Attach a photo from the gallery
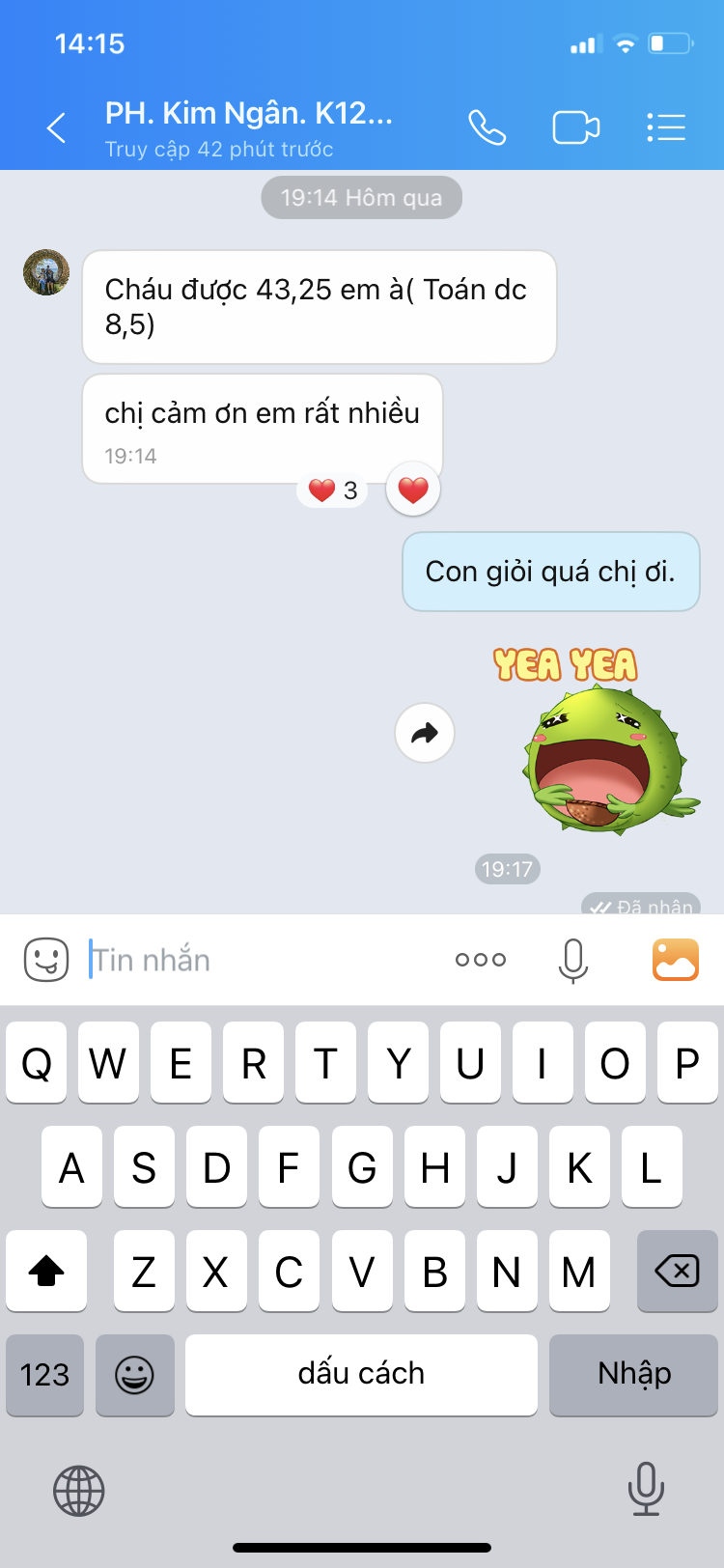The height and width of the screenshot is (1568, 724). 676,960
